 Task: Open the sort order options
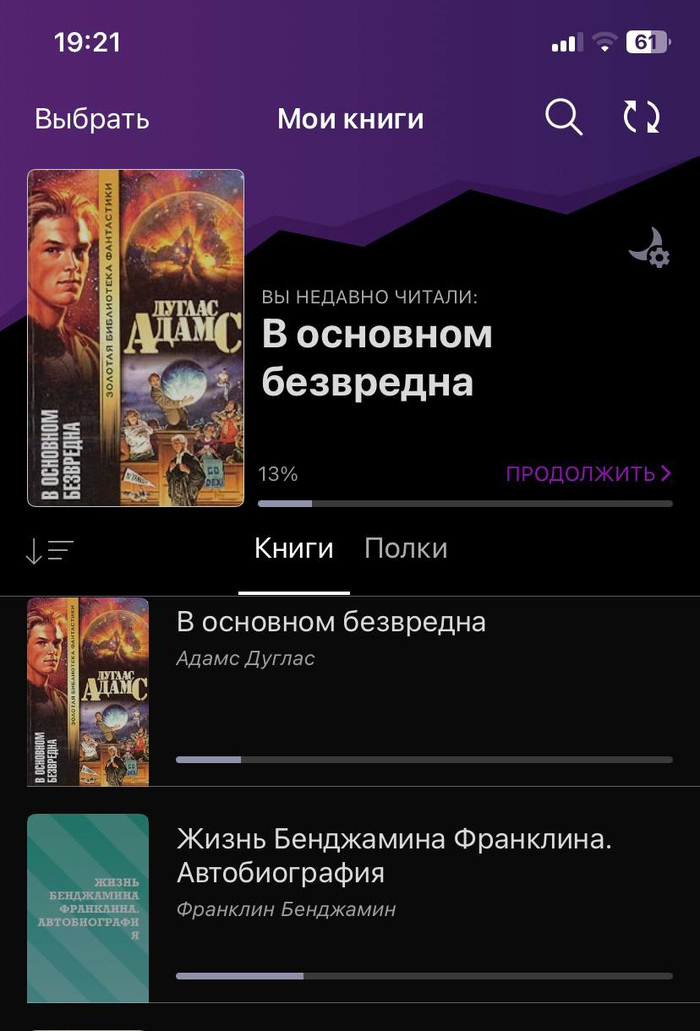point(49,551)
